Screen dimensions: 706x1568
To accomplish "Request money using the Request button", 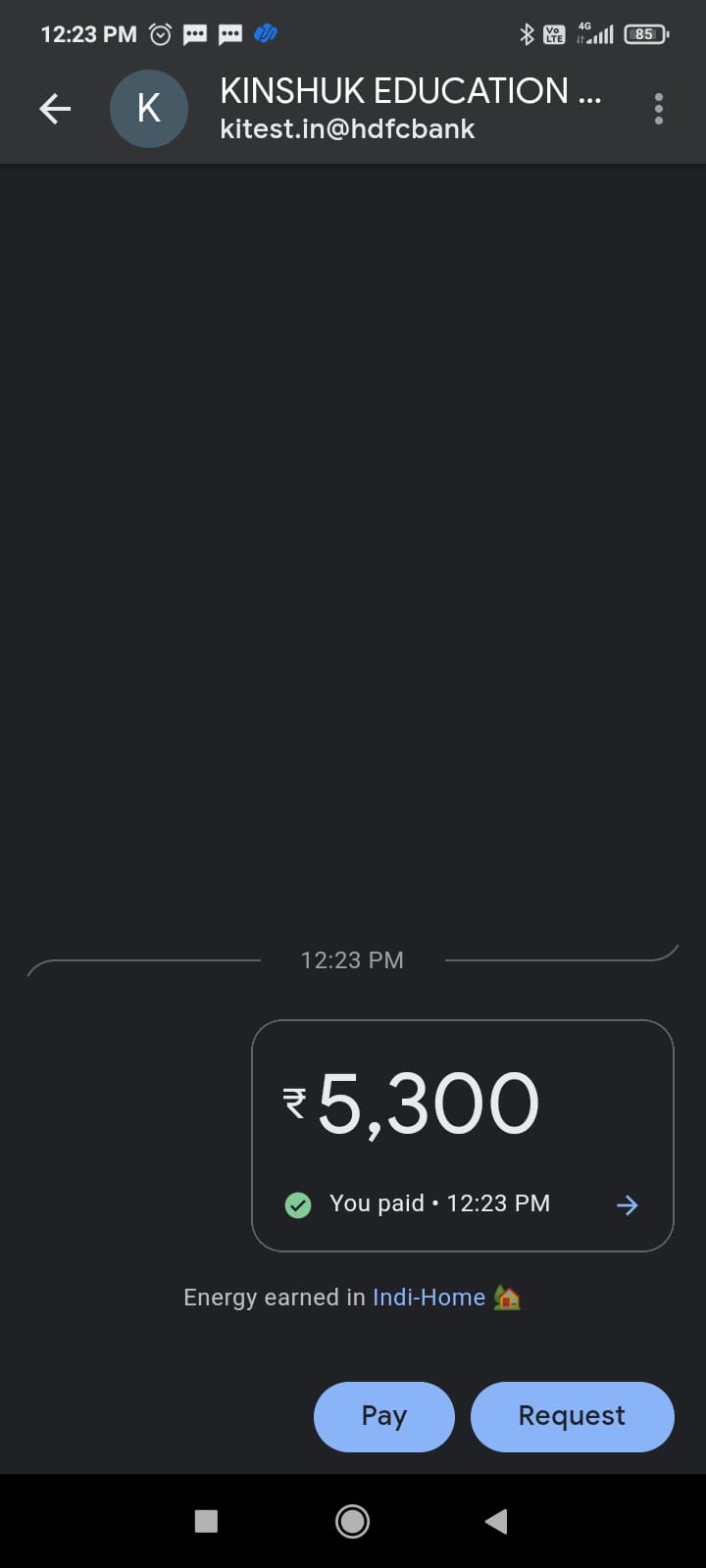I will [x=572, y=1416].
